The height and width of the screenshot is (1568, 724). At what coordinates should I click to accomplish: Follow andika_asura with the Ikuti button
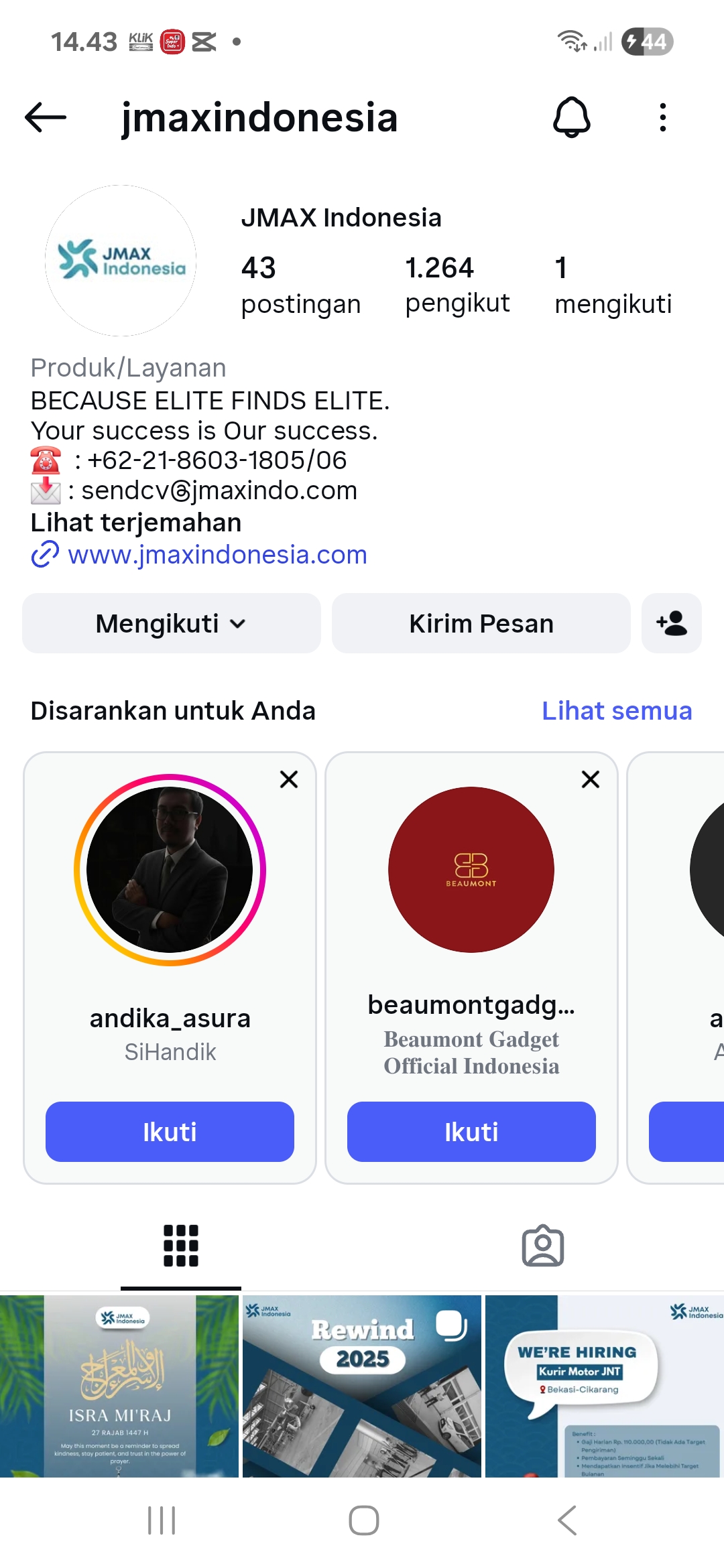(170, 1132)
